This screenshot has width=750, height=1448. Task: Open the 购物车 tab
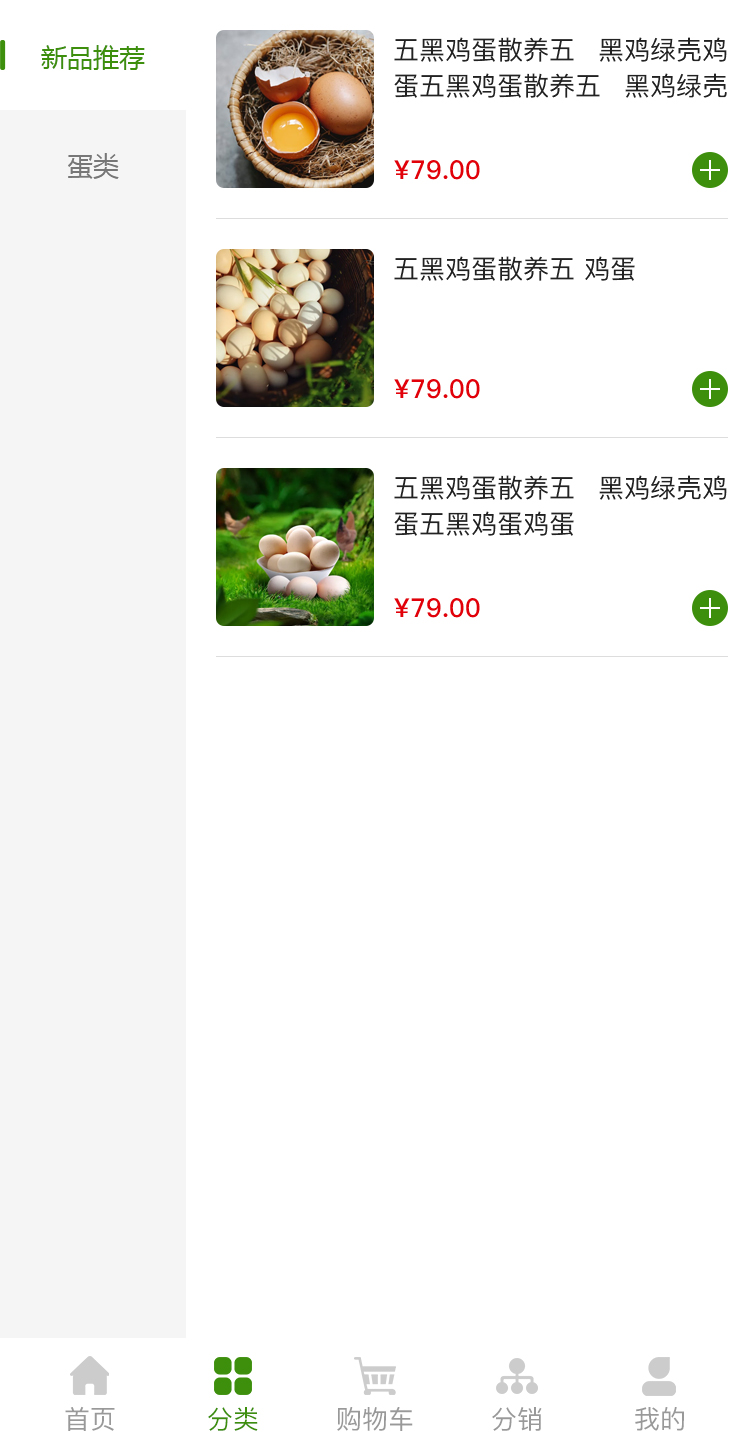click(375, 1392)
